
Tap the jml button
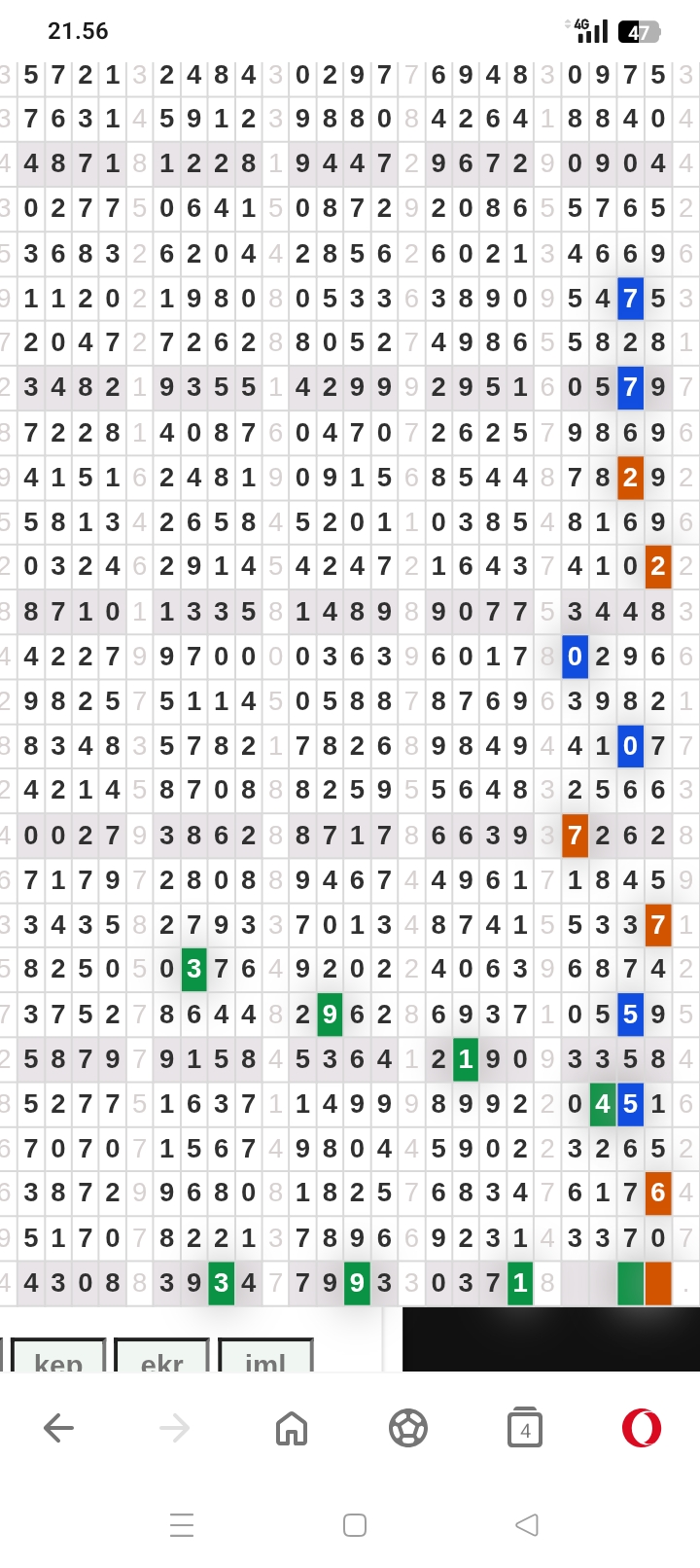[x=265, y=1358]
